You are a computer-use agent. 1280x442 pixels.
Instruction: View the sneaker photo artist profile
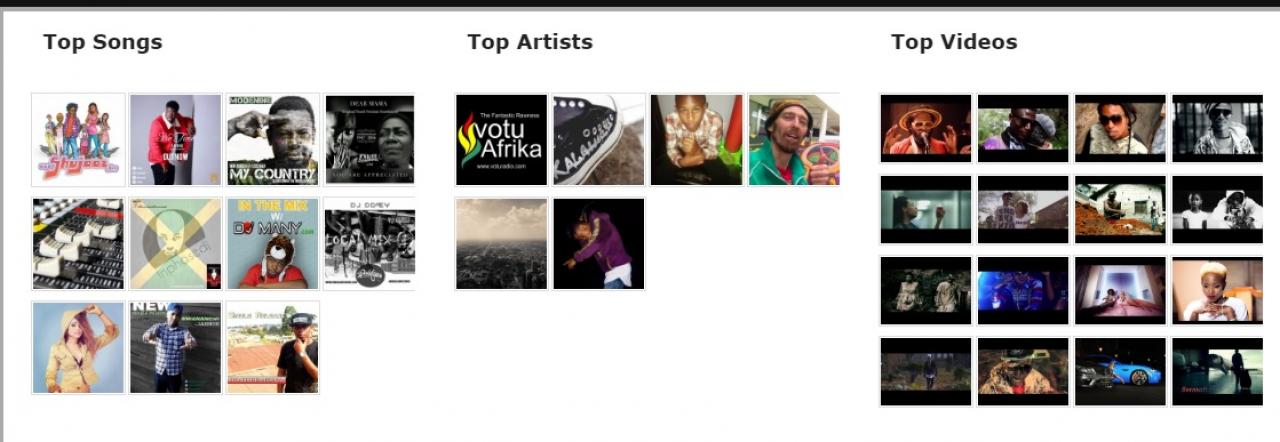(599, 140)
